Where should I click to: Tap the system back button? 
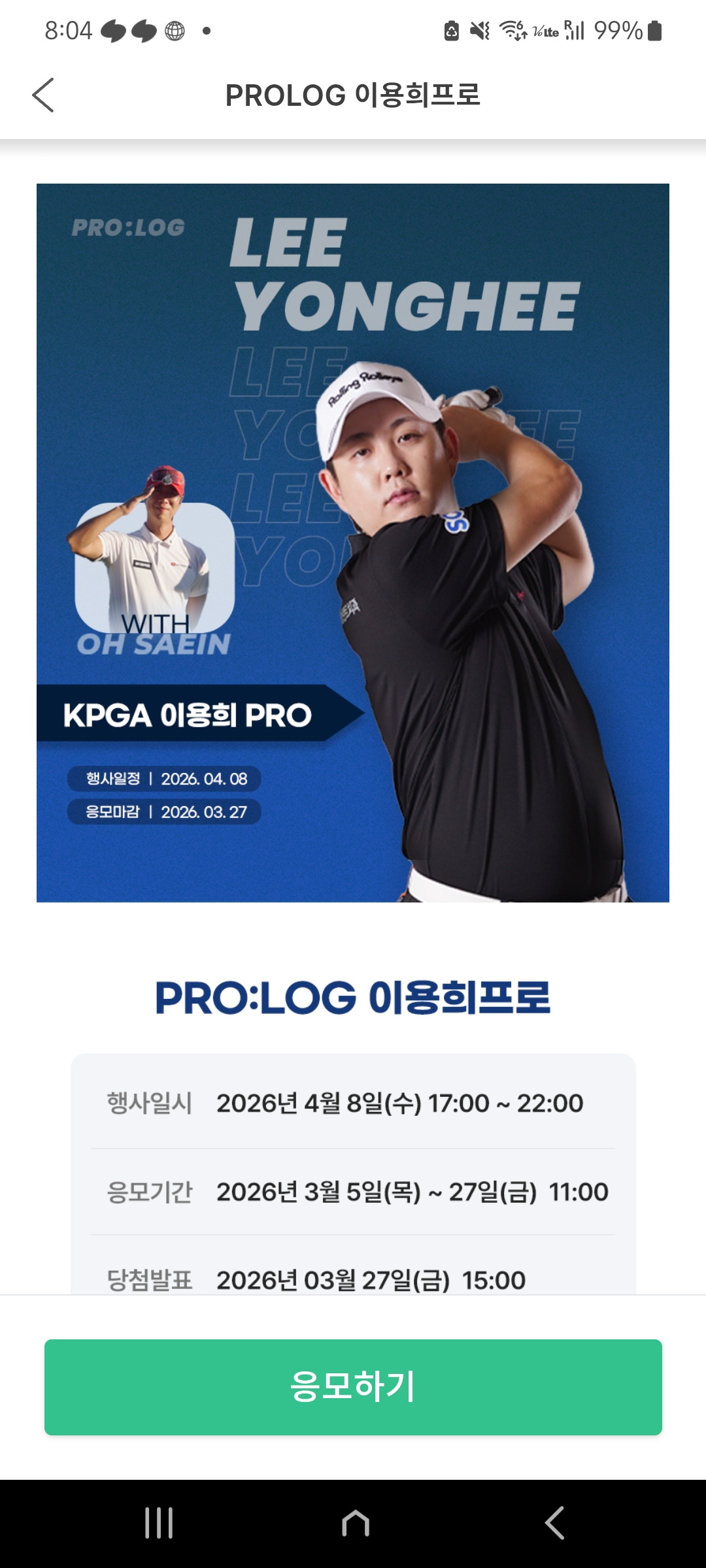click(554, 1523)
